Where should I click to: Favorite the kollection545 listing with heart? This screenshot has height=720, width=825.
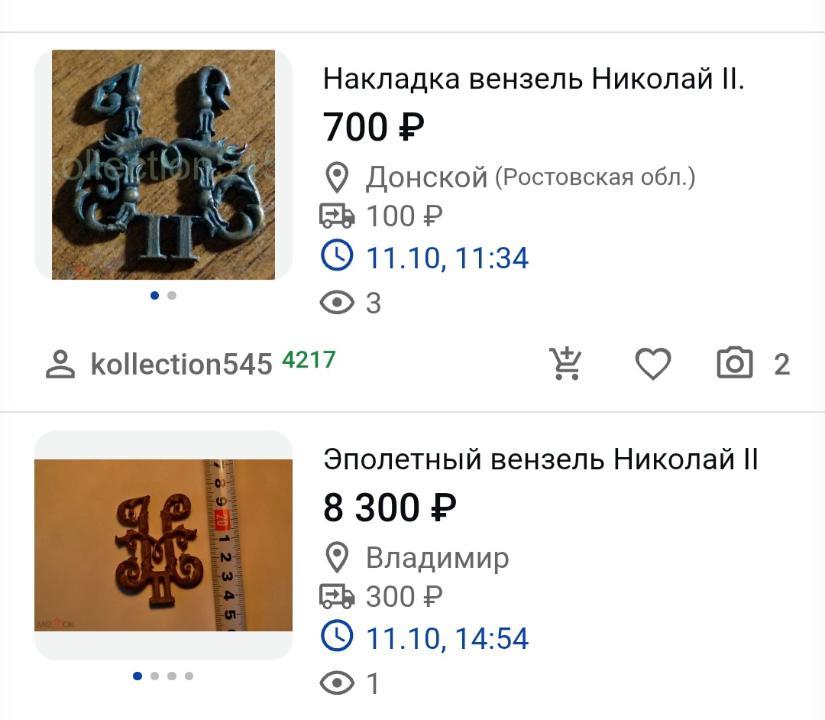point(653,364)
